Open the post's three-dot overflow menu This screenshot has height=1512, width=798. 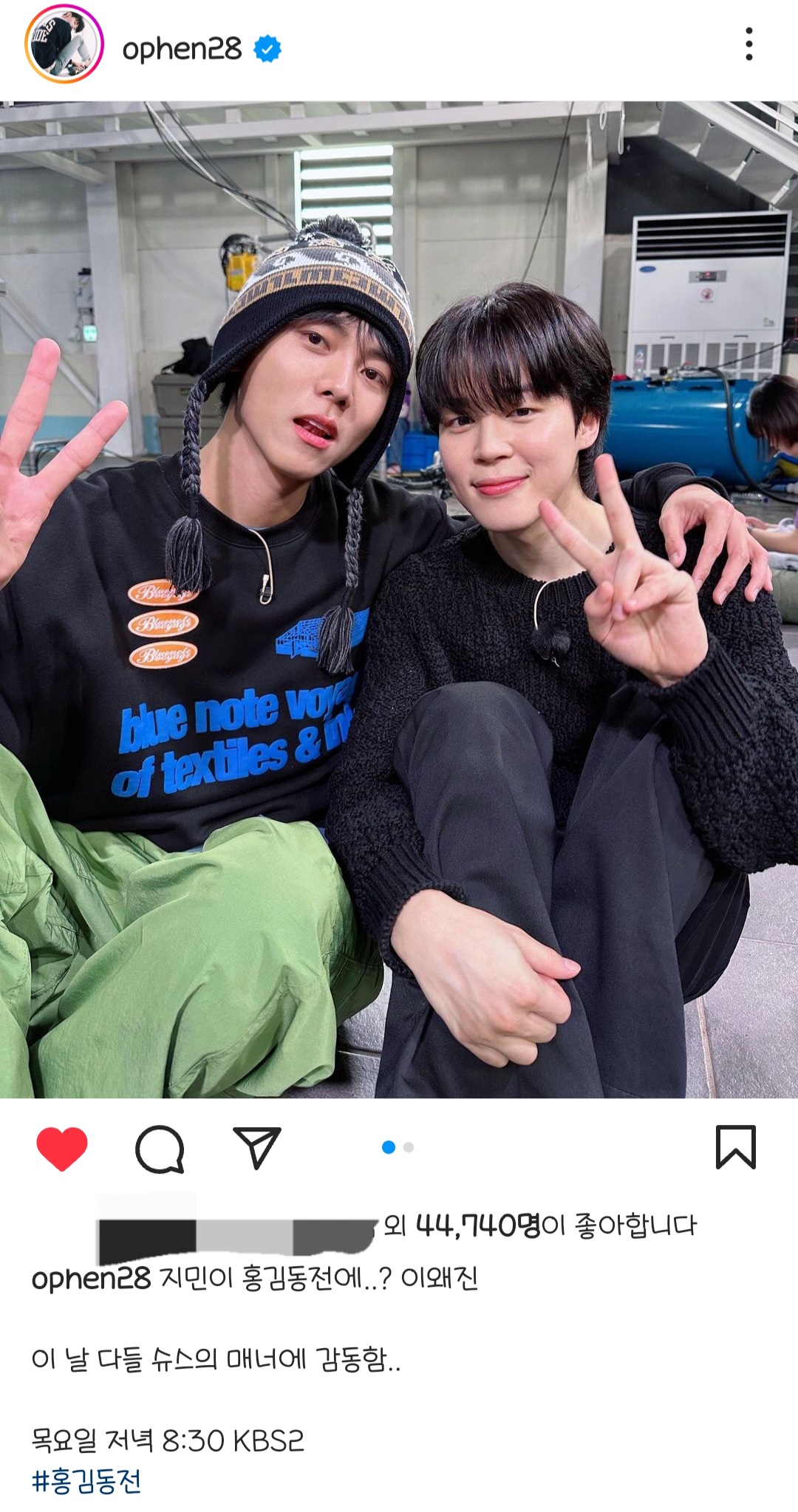748,44
